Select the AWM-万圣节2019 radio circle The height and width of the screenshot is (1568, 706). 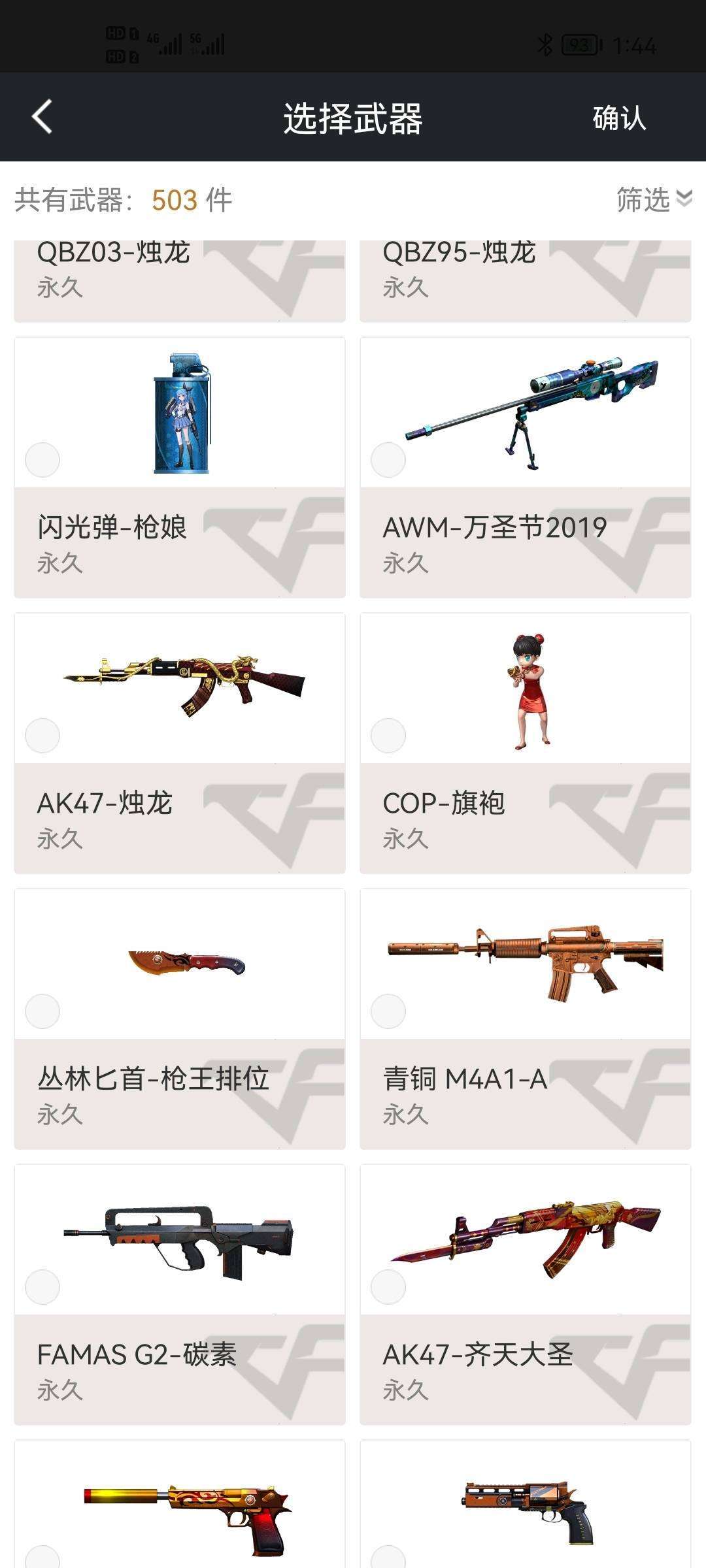(x=388, y=460)
